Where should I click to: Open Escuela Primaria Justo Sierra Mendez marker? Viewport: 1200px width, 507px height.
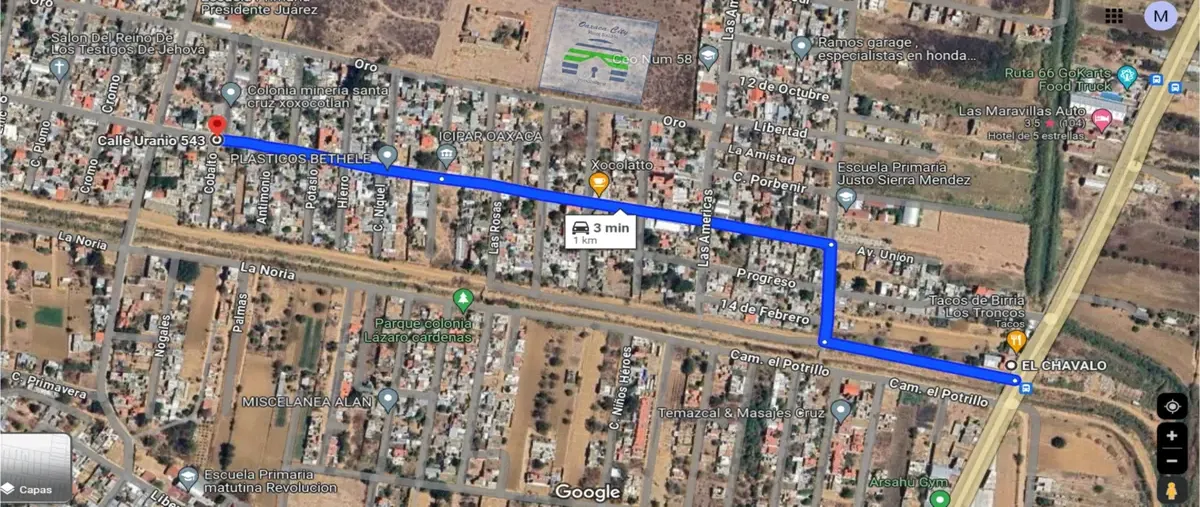(x=846, y=198)
